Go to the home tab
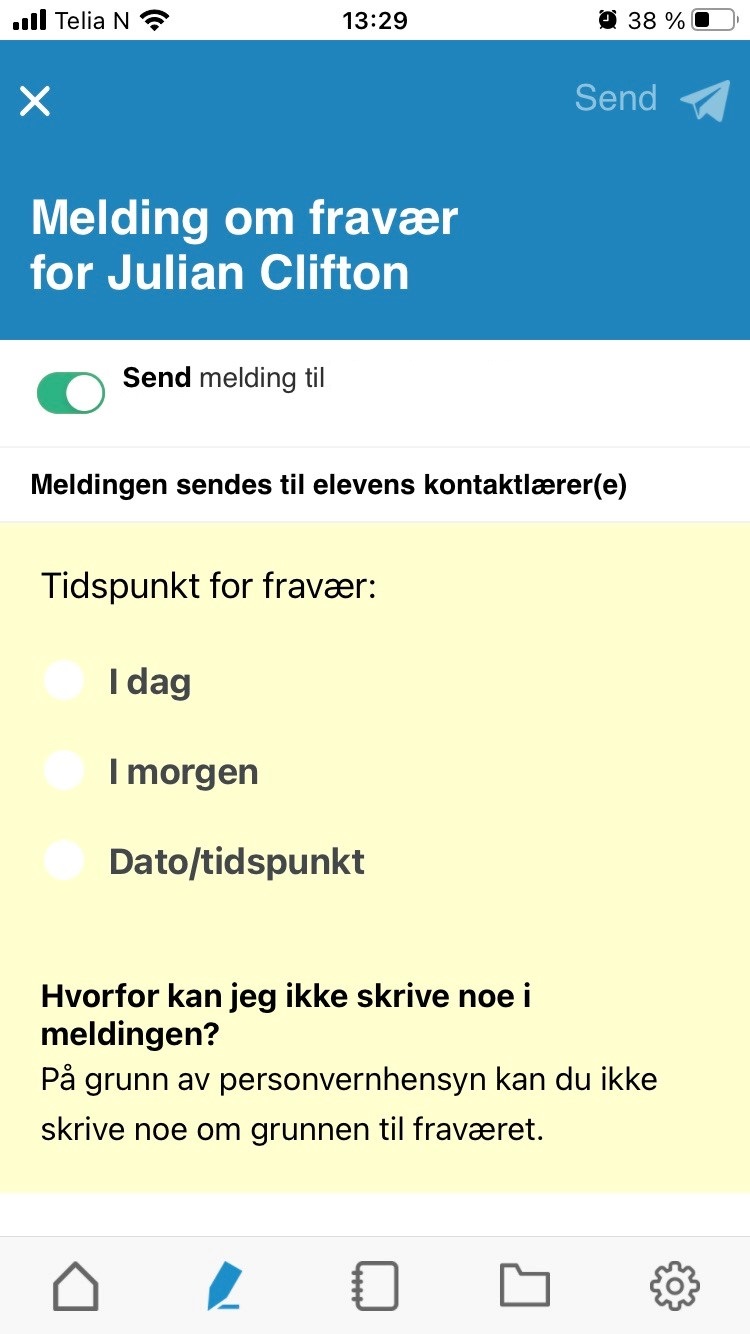Image resolution: width=750 pixels, height=1334 pixels. [x=76, y=1285]
